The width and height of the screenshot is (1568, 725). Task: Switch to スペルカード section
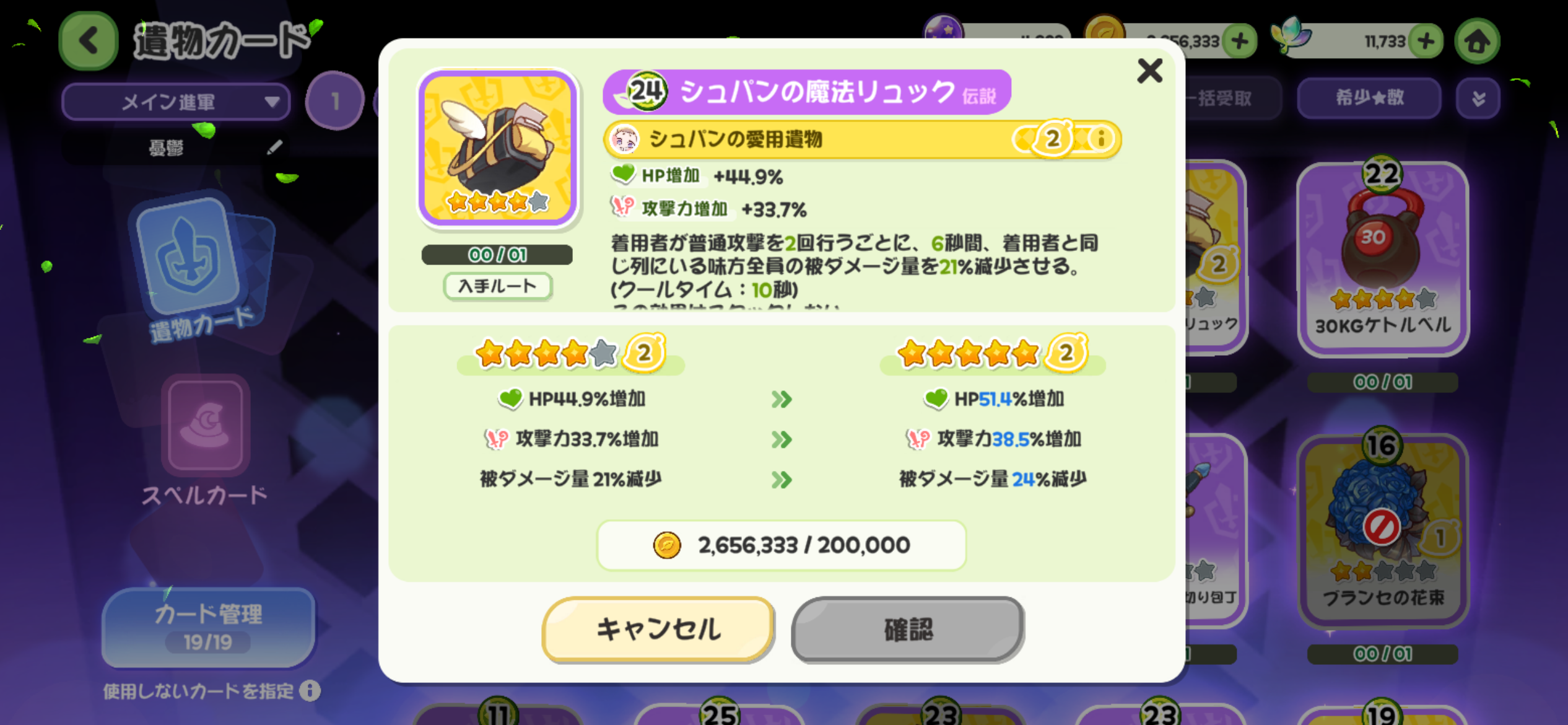coord(205,440)
